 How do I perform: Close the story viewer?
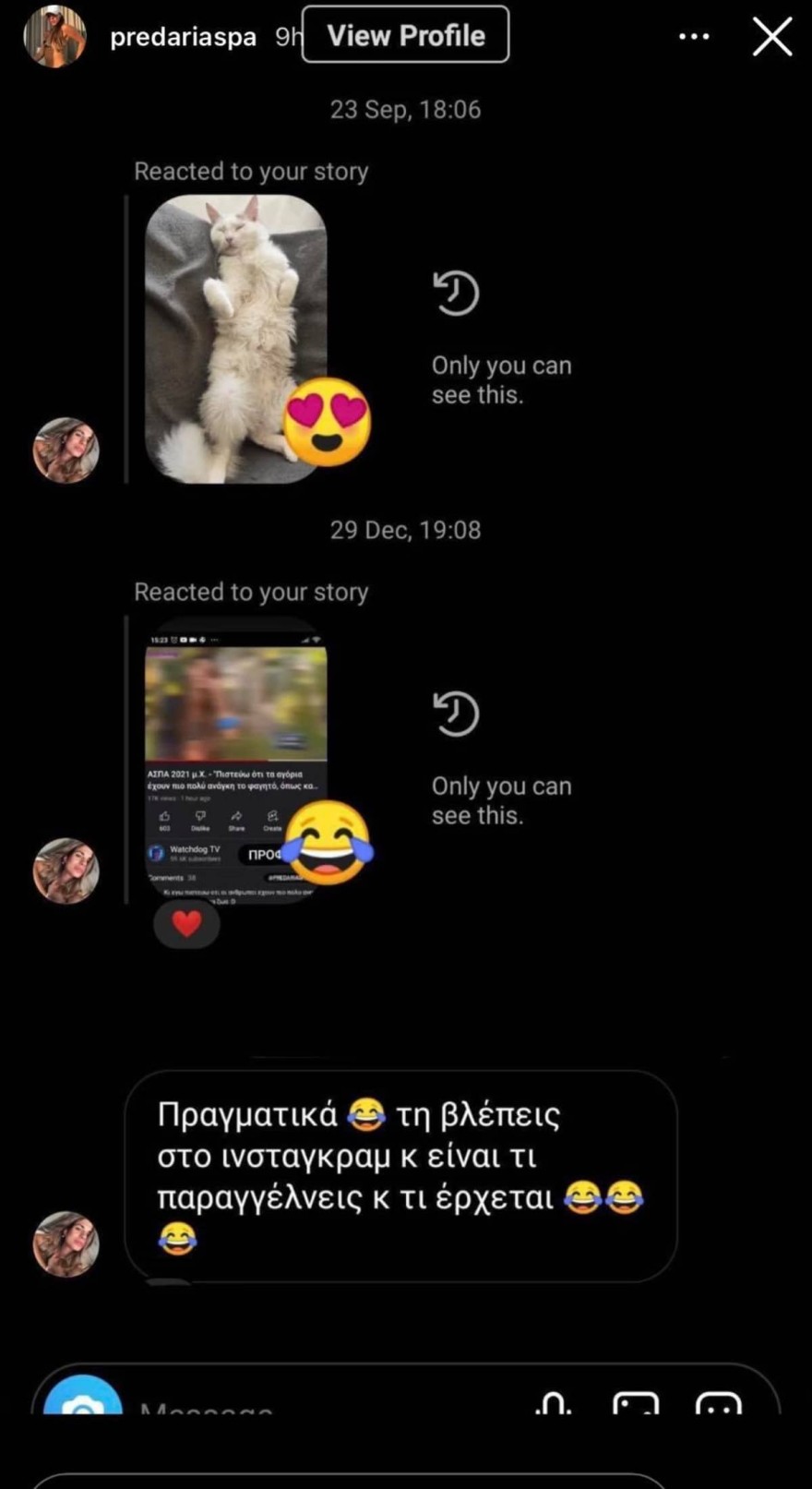pos(771,38)
